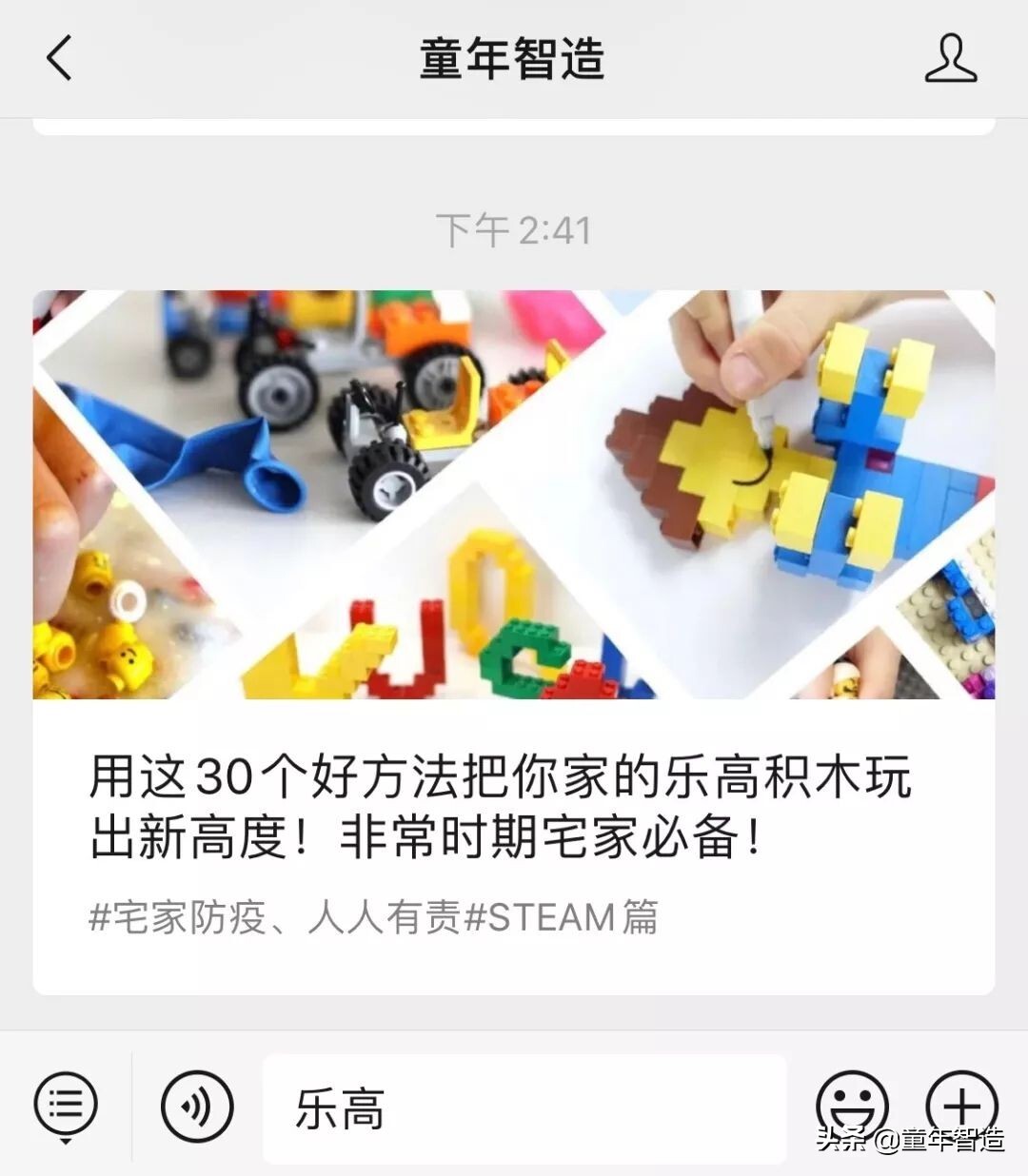Tap the timestamp 下午 2:41
This screenshot has width=1028, height=1176.
pos(514,228)
